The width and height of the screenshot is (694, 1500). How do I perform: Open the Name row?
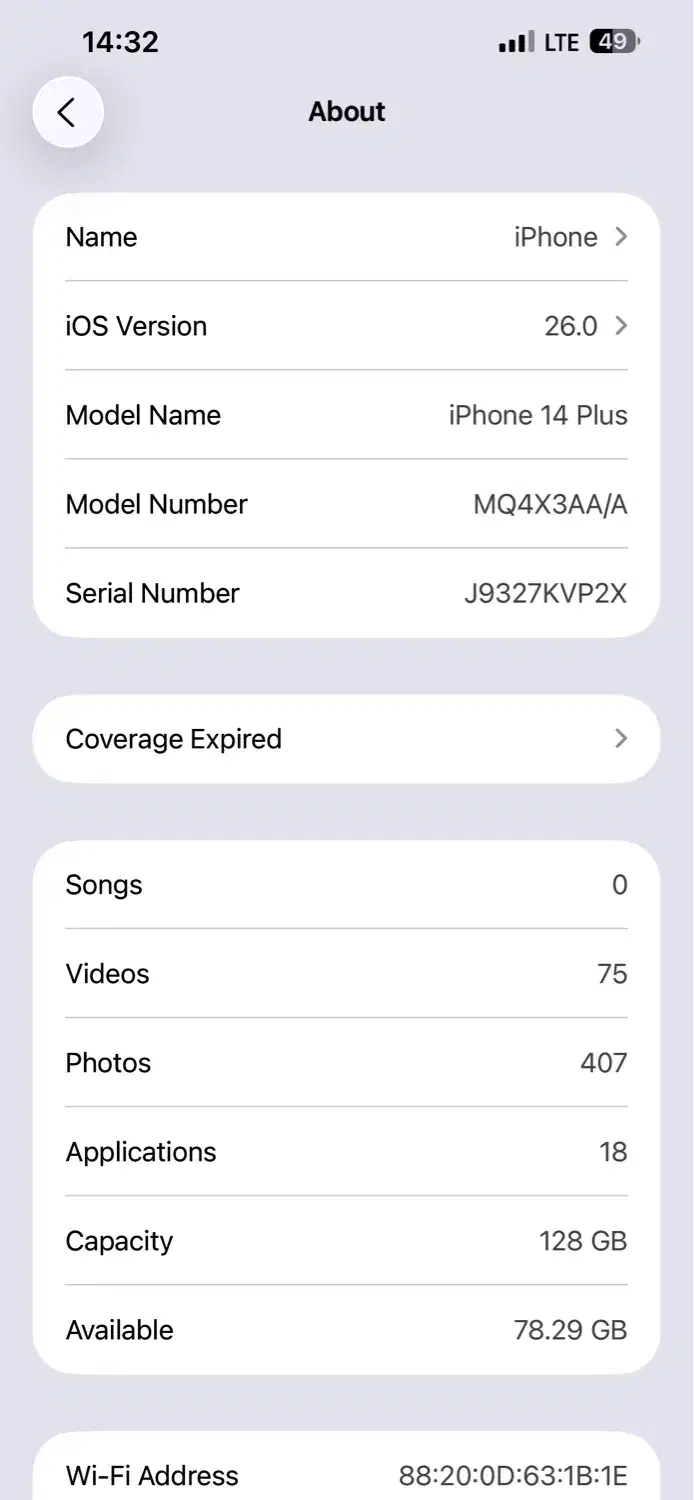point(346,237)
